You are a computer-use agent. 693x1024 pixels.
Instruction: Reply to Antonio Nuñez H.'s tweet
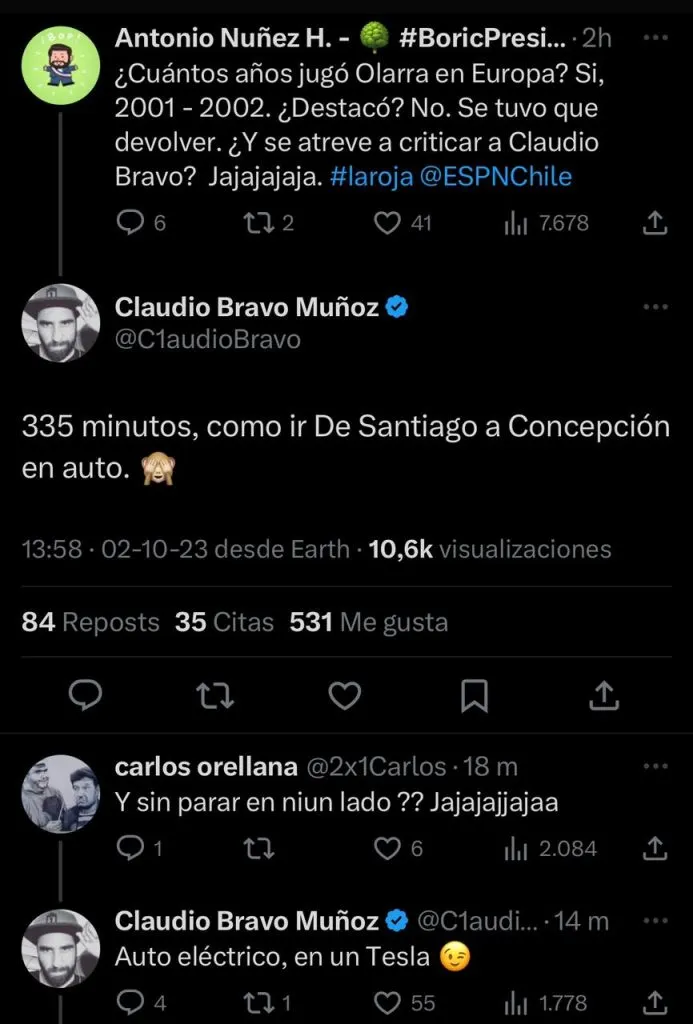(x=131, y=223)
